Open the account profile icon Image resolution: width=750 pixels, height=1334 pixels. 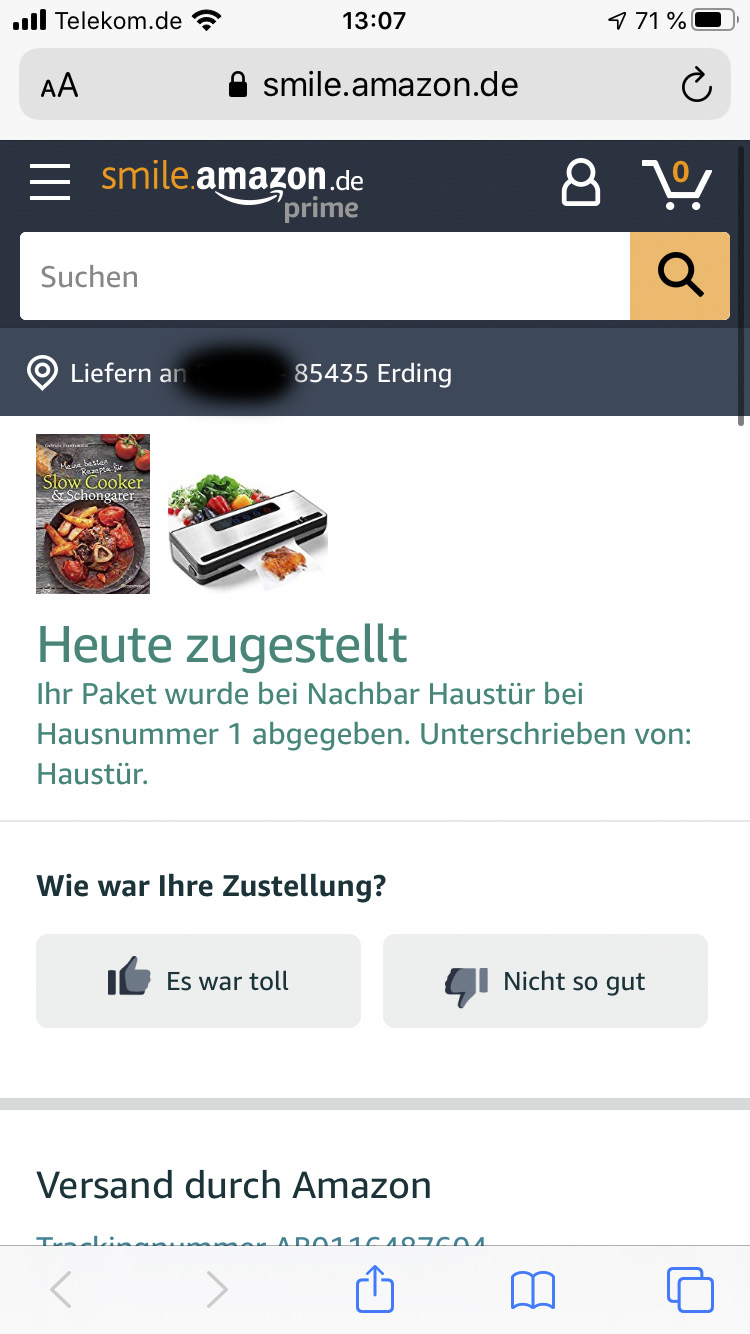581,183
